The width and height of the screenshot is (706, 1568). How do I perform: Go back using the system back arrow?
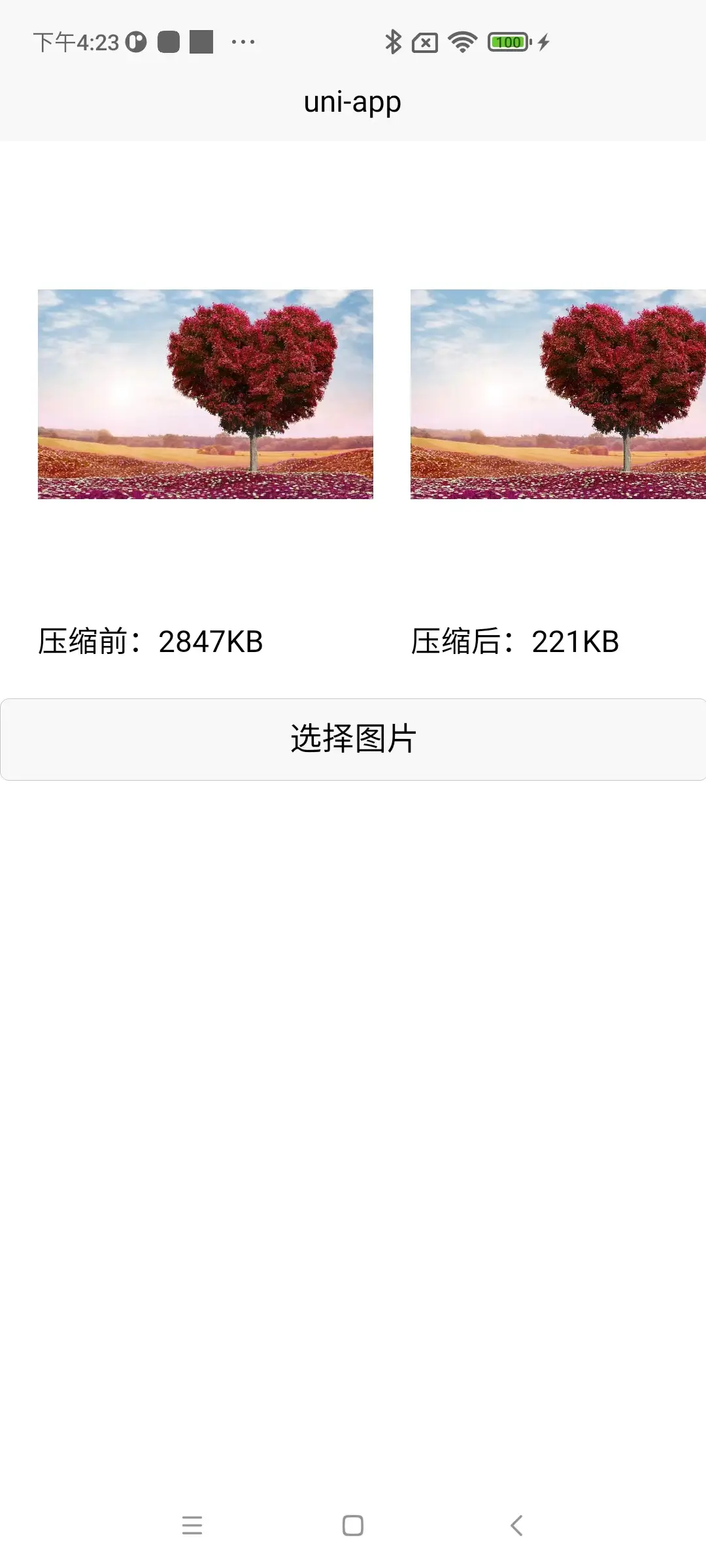pyautogui.click(x=516, y=1526)
